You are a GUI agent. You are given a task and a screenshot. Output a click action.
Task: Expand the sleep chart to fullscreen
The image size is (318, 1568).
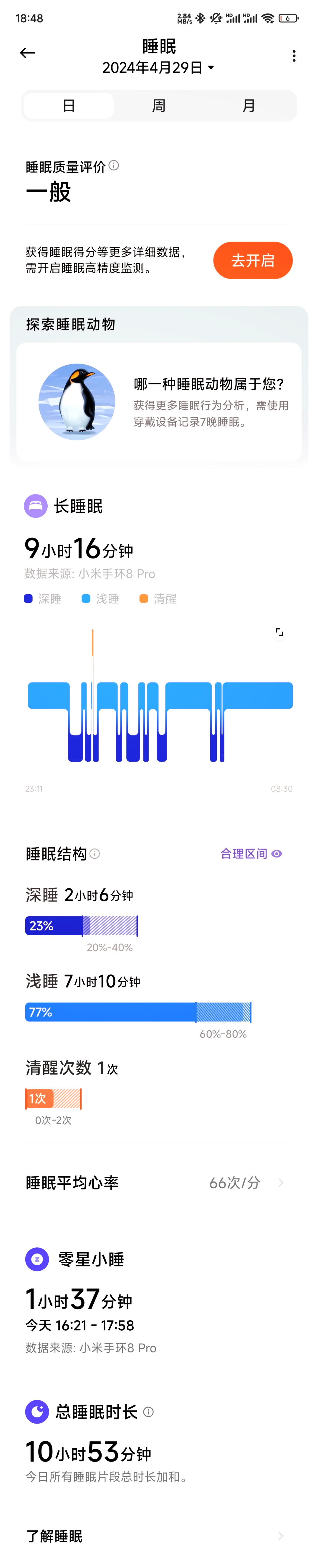click(280, 632)
